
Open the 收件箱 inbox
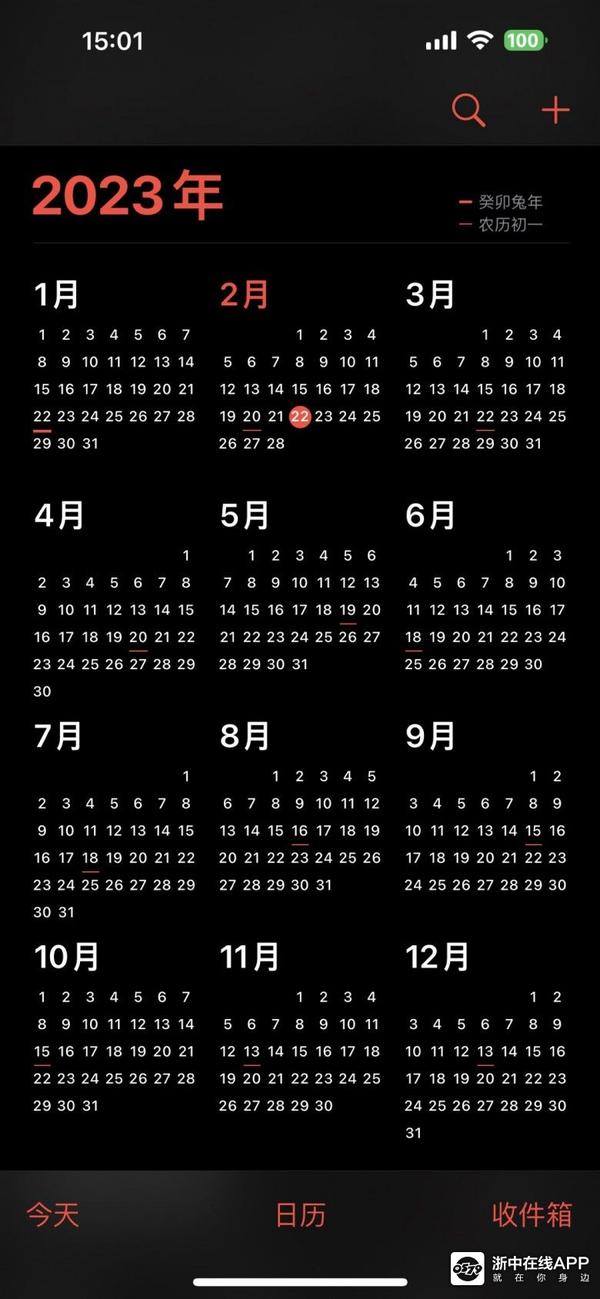coord(532,1214)
